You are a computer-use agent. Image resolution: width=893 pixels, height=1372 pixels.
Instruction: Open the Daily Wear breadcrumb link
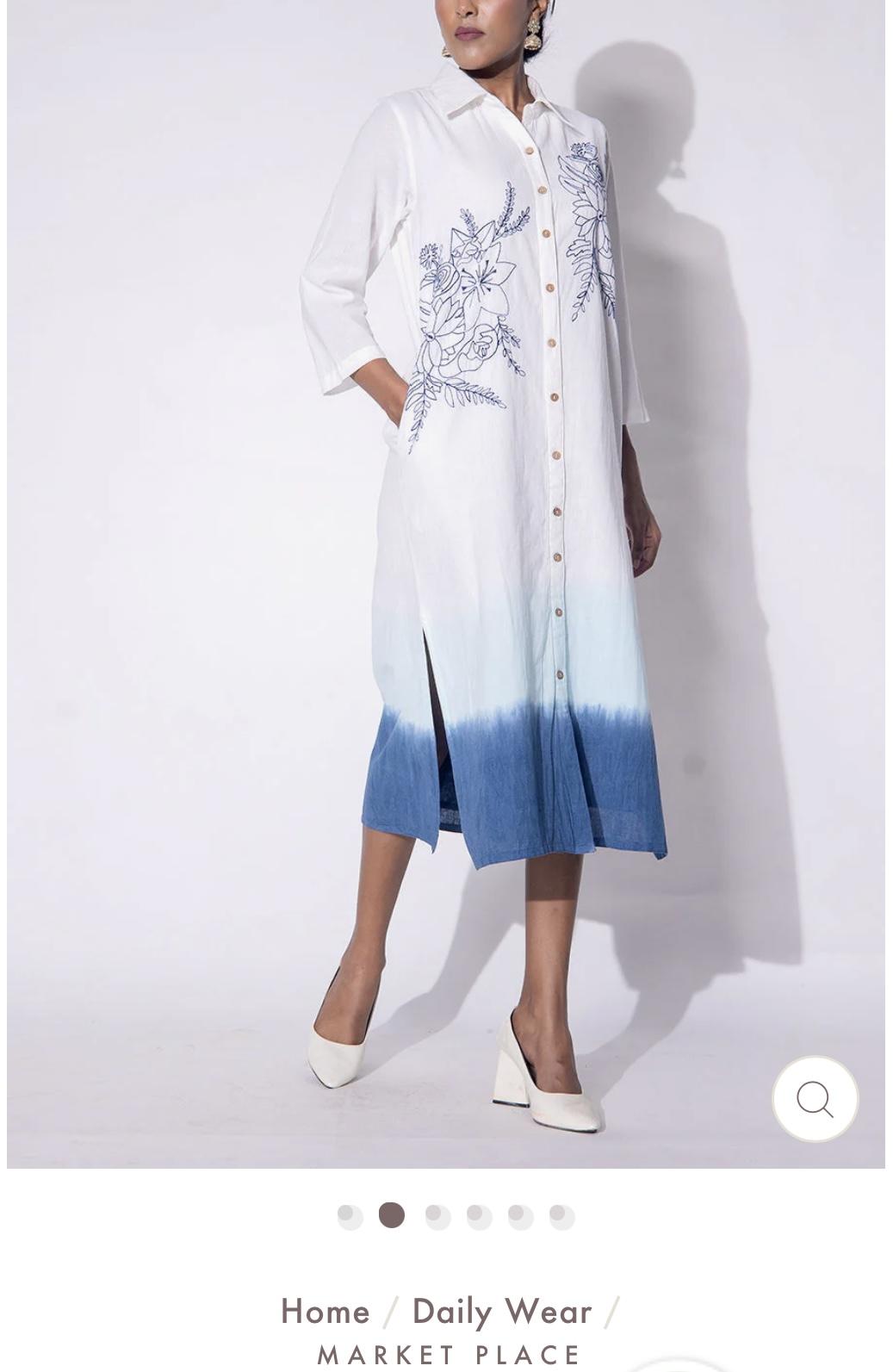point(502,1312)
